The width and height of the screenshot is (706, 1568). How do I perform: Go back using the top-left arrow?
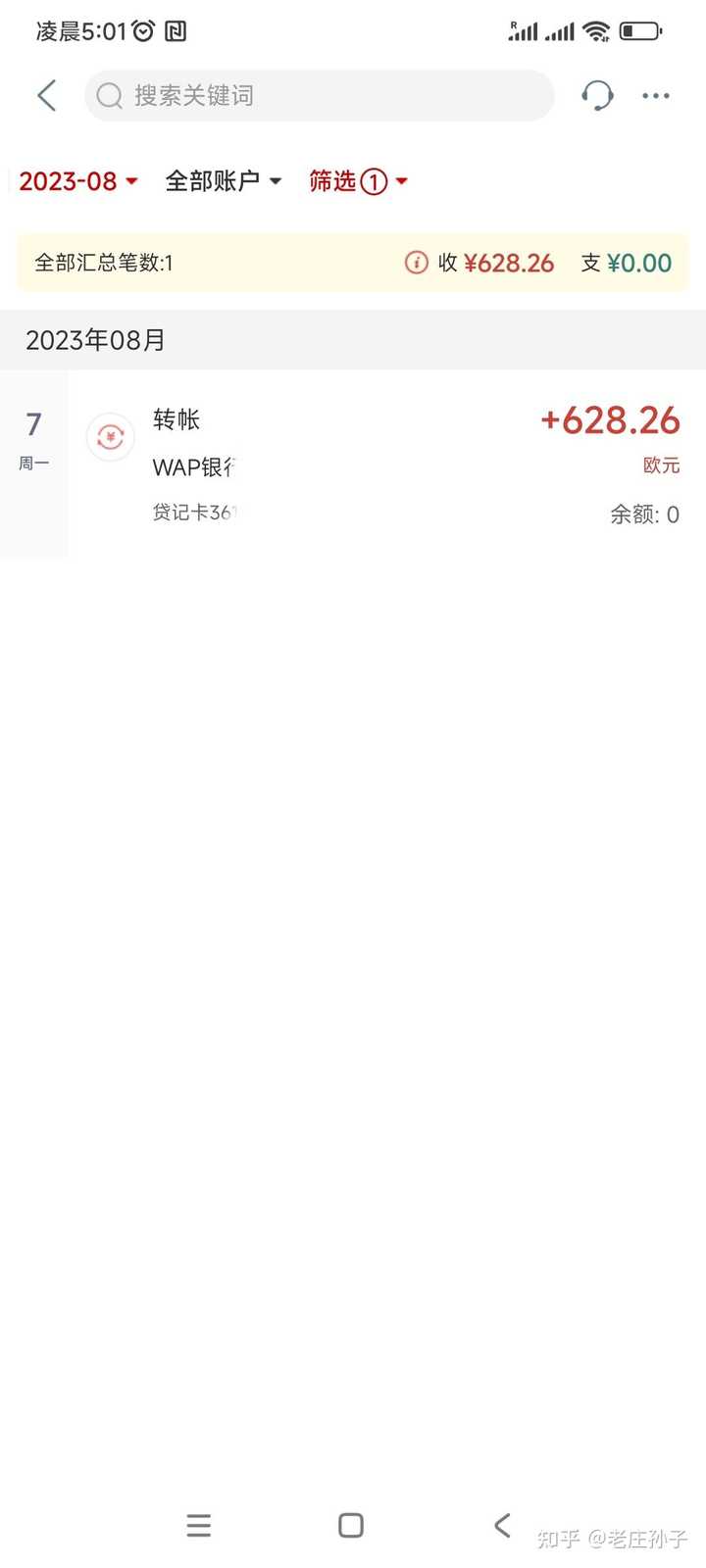46,95
